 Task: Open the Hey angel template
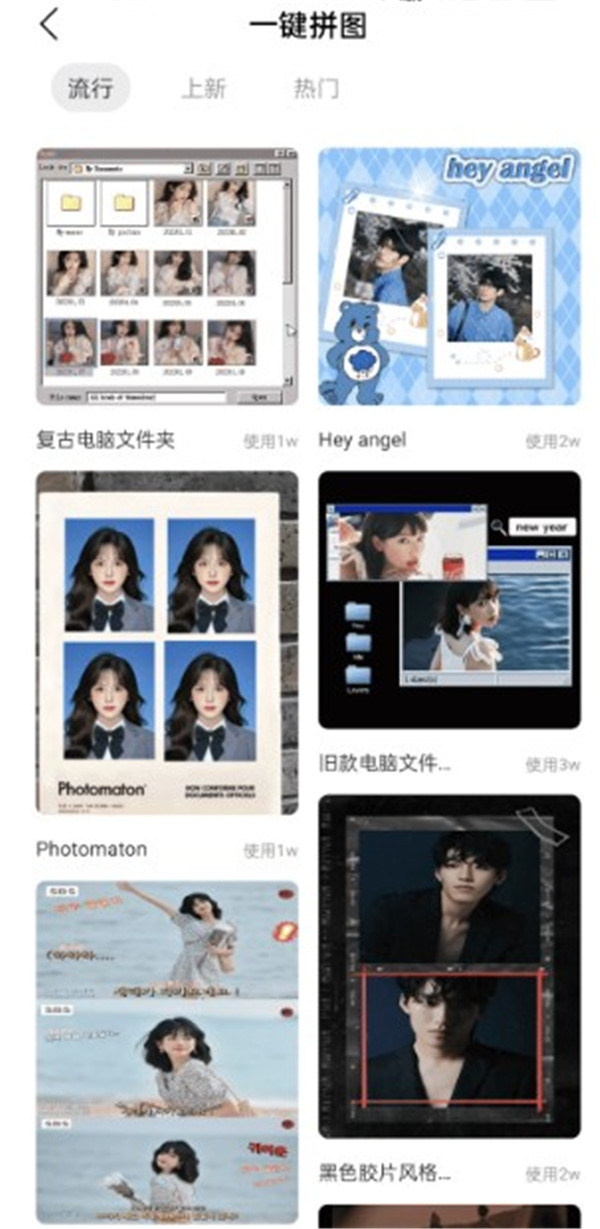(x=449, y=277)
